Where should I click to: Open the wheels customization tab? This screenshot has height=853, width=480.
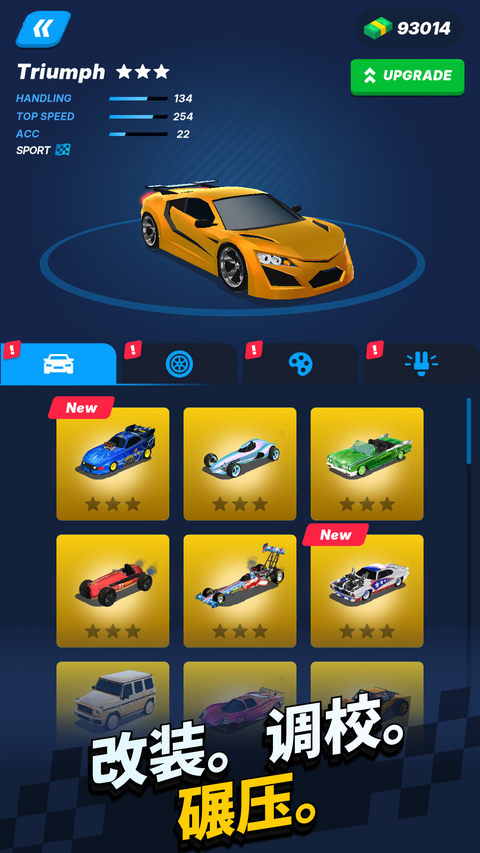click(179, 364)
